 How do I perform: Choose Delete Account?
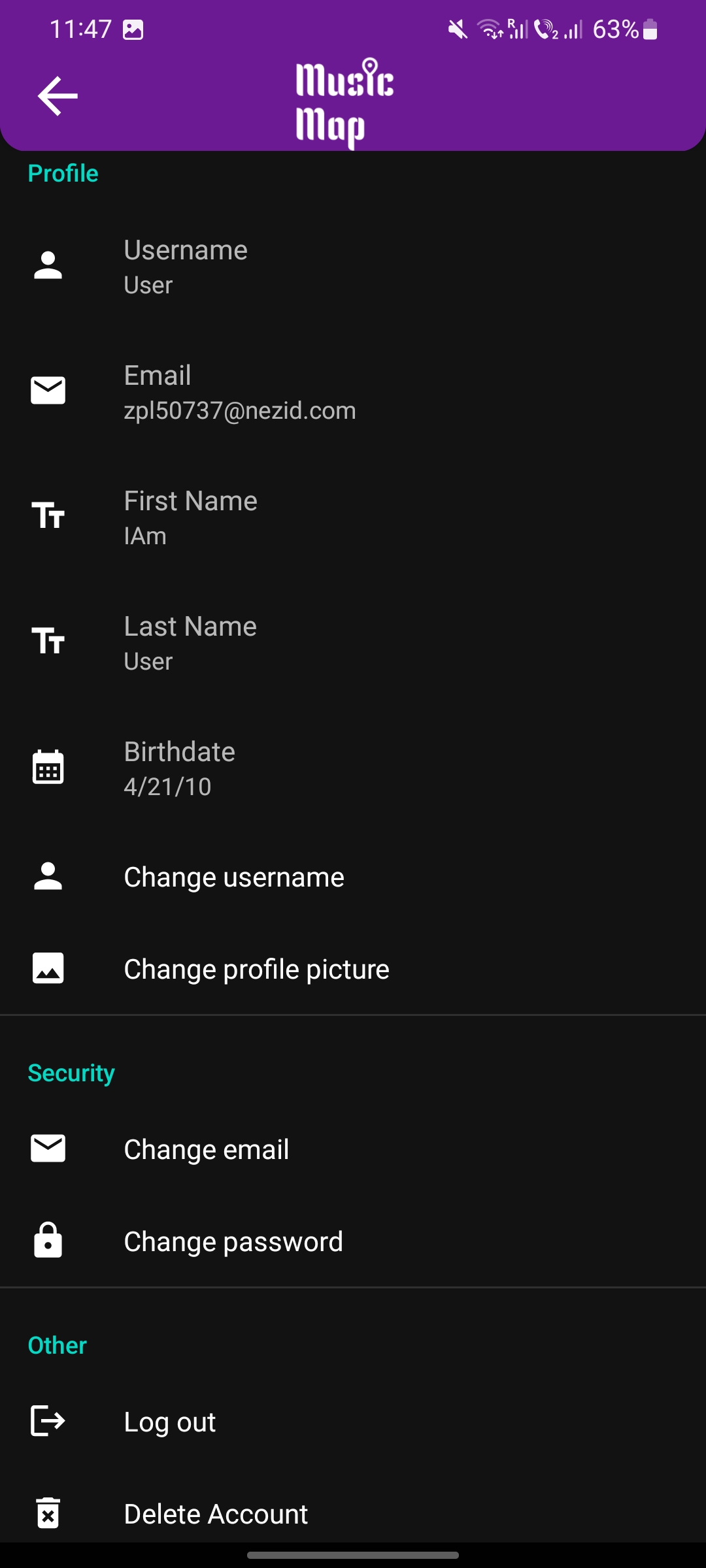[x=215, y=1514]
